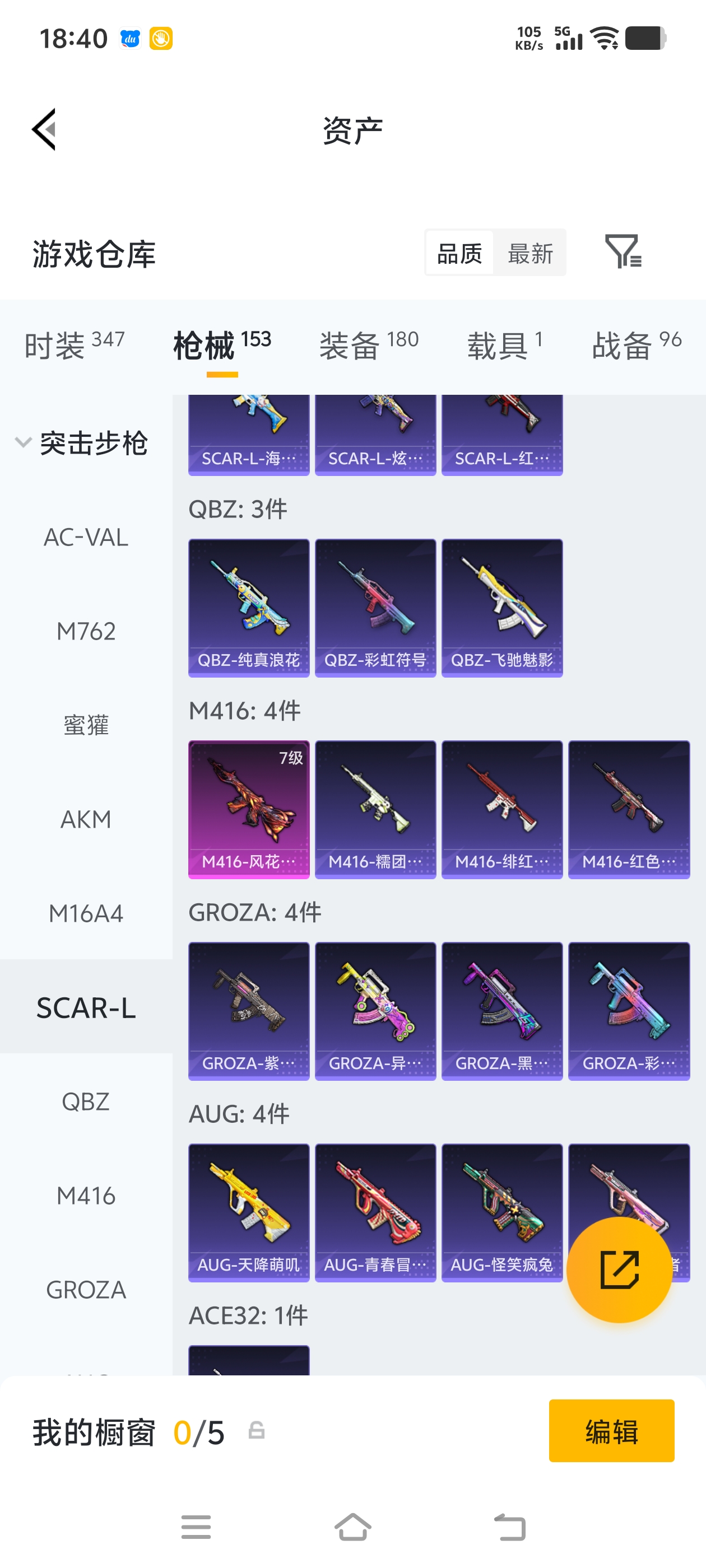Screen dimensions: 706x1568
Task: Select M16A4 in the sidebar
Action: pos(86,913)
